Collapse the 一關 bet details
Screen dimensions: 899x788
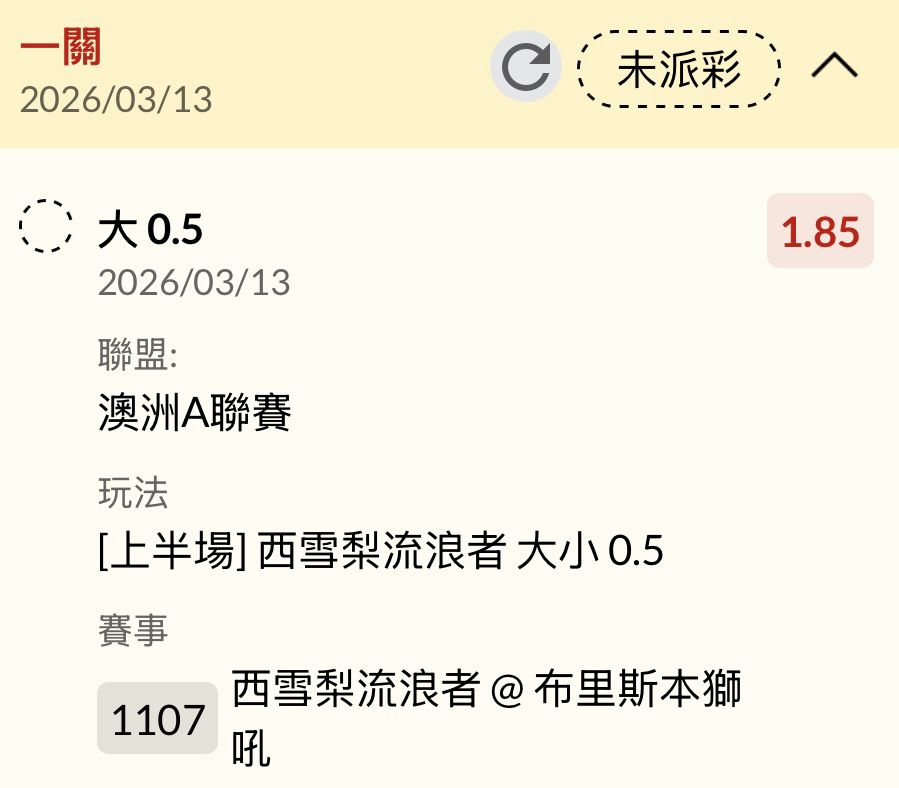(x=833, y=67)
